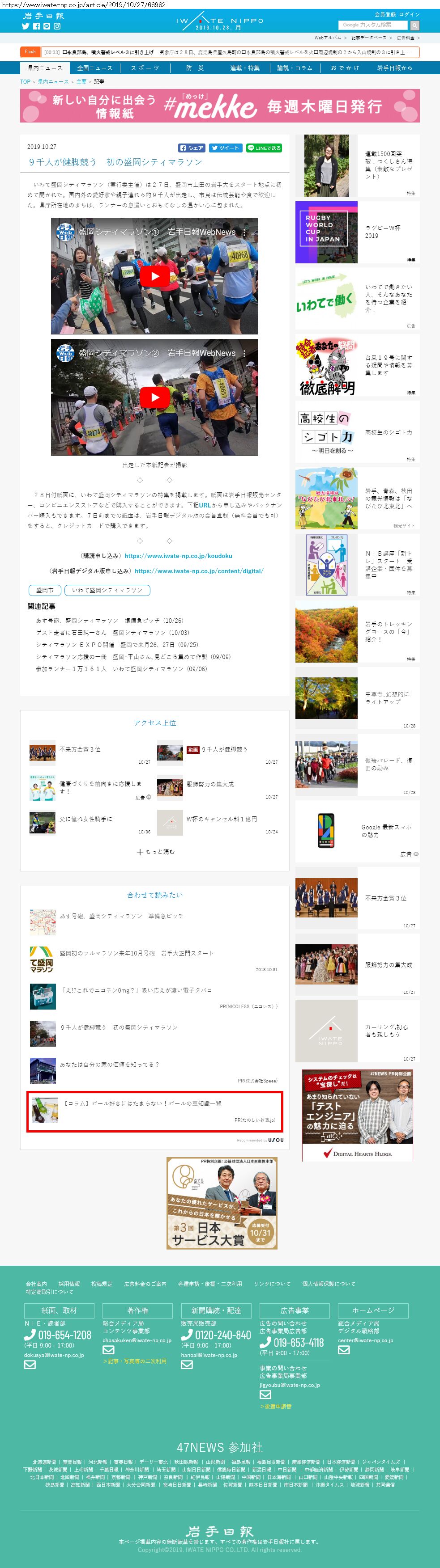440x1568 pixels.
Task: Play the 盛岡シティマラソン② video
Action: pos(154,397)
